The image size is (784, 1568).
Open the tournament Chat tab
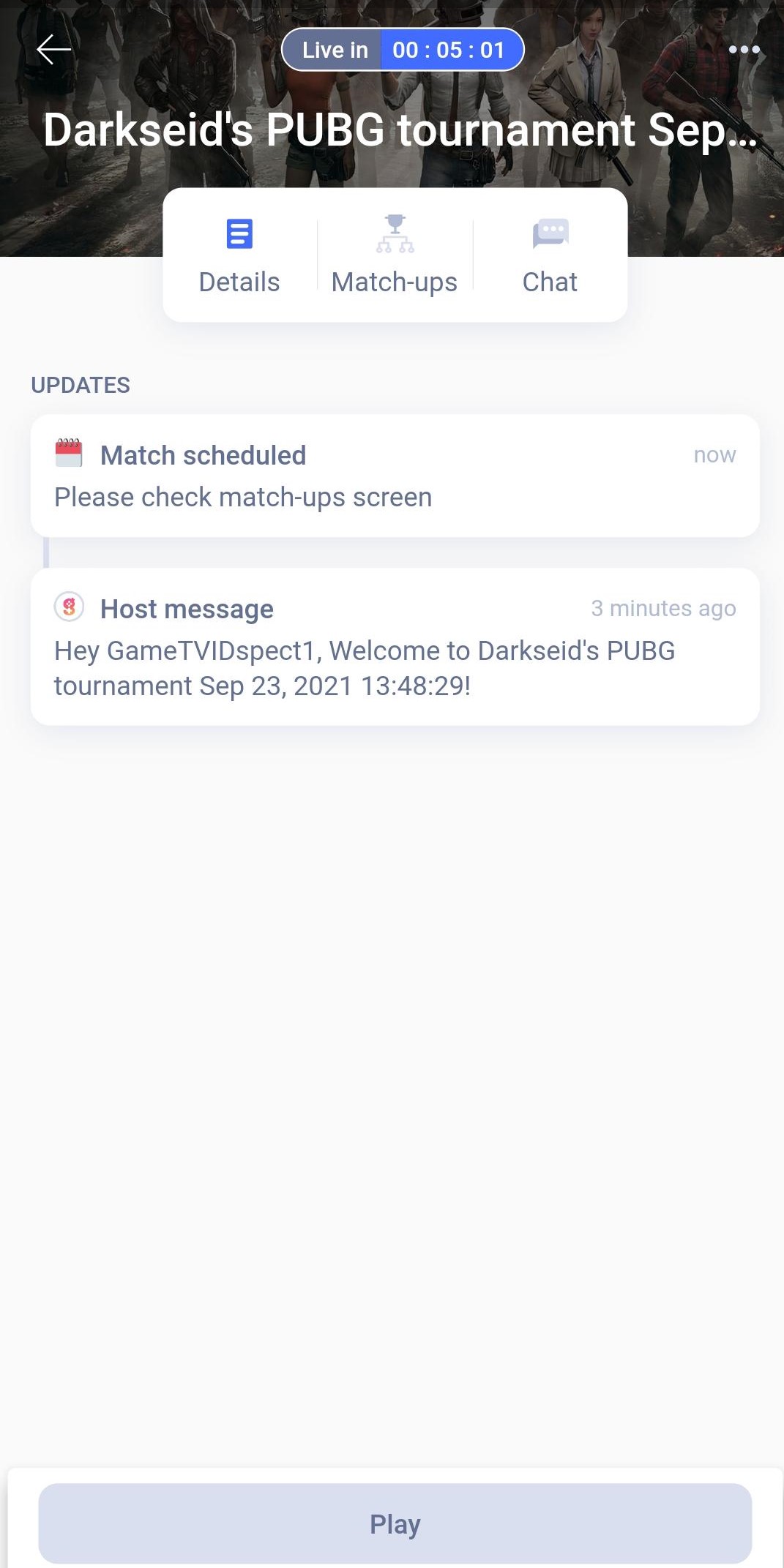(550, 255)
